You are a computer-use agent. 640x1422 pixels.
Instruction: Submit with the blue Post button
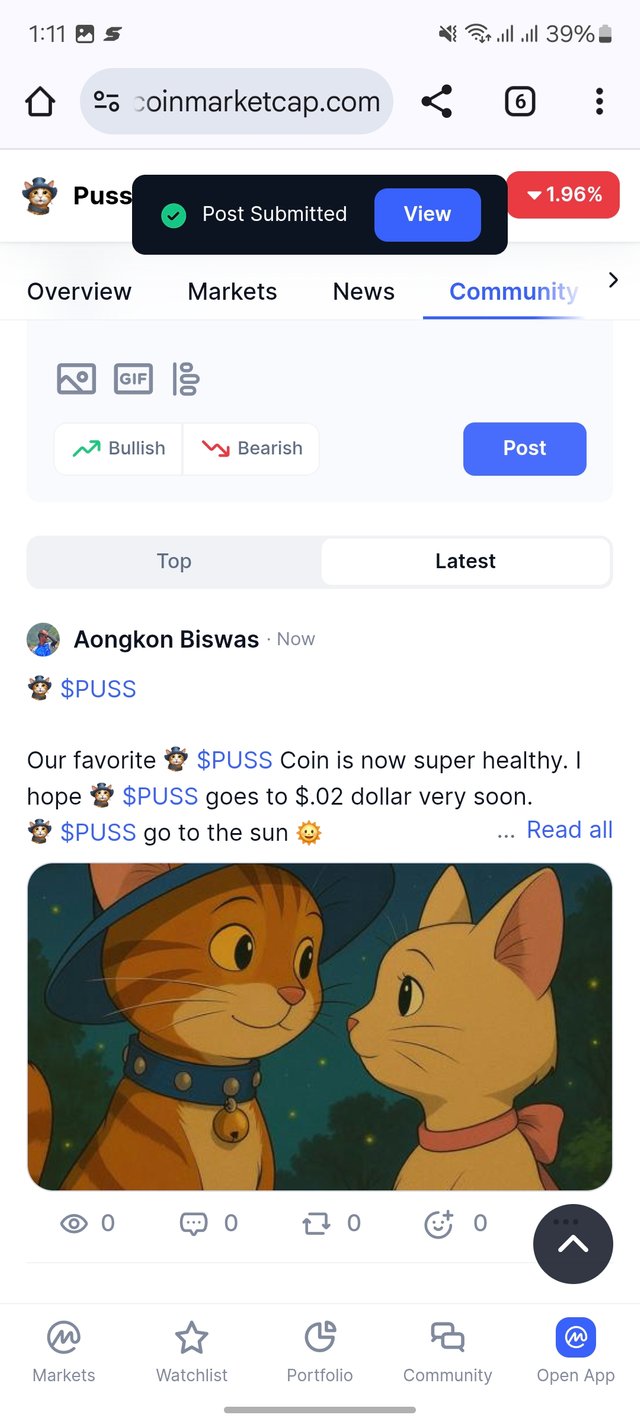[524, 448]
